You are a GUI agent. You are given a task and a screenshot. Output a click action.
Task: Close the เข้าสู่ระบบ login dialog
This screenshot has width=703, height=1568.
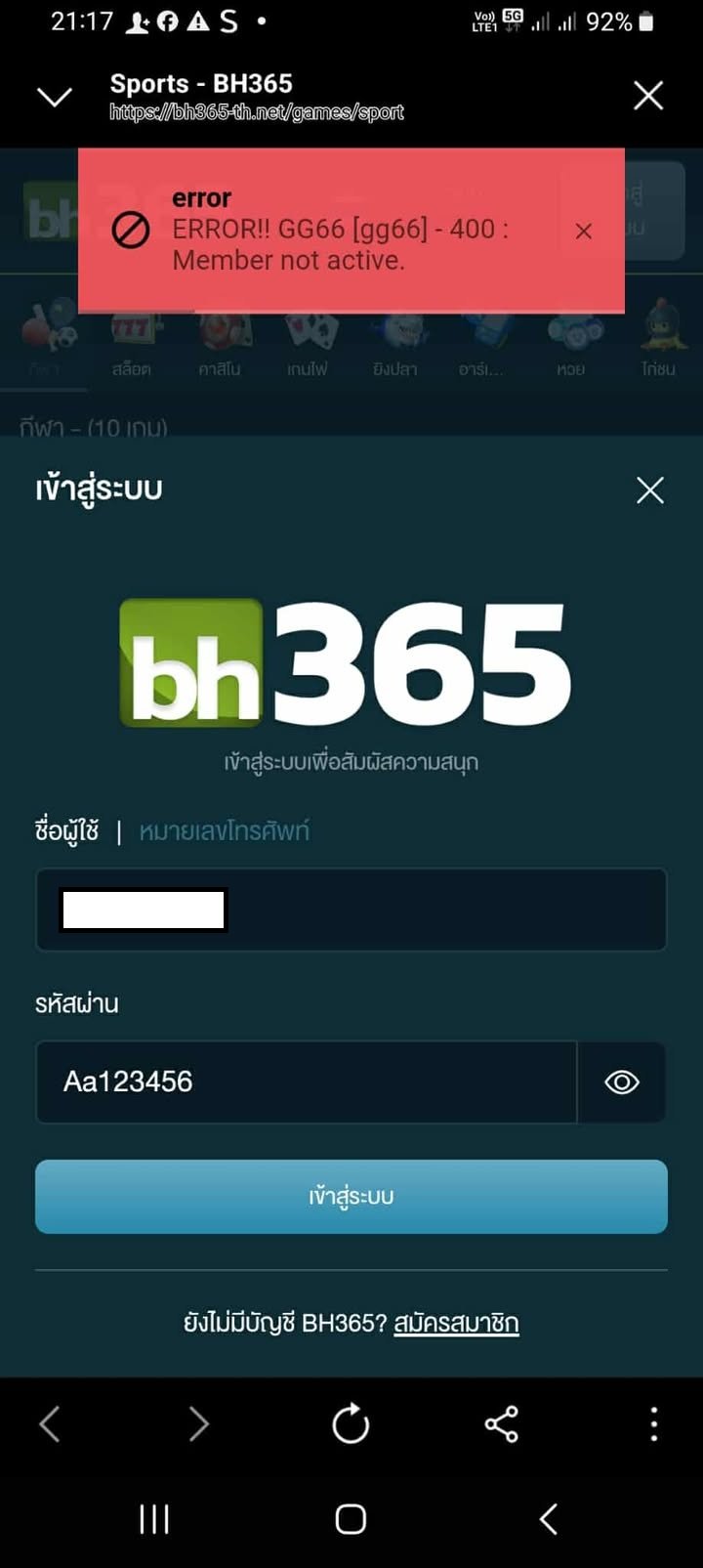point(649,489)
